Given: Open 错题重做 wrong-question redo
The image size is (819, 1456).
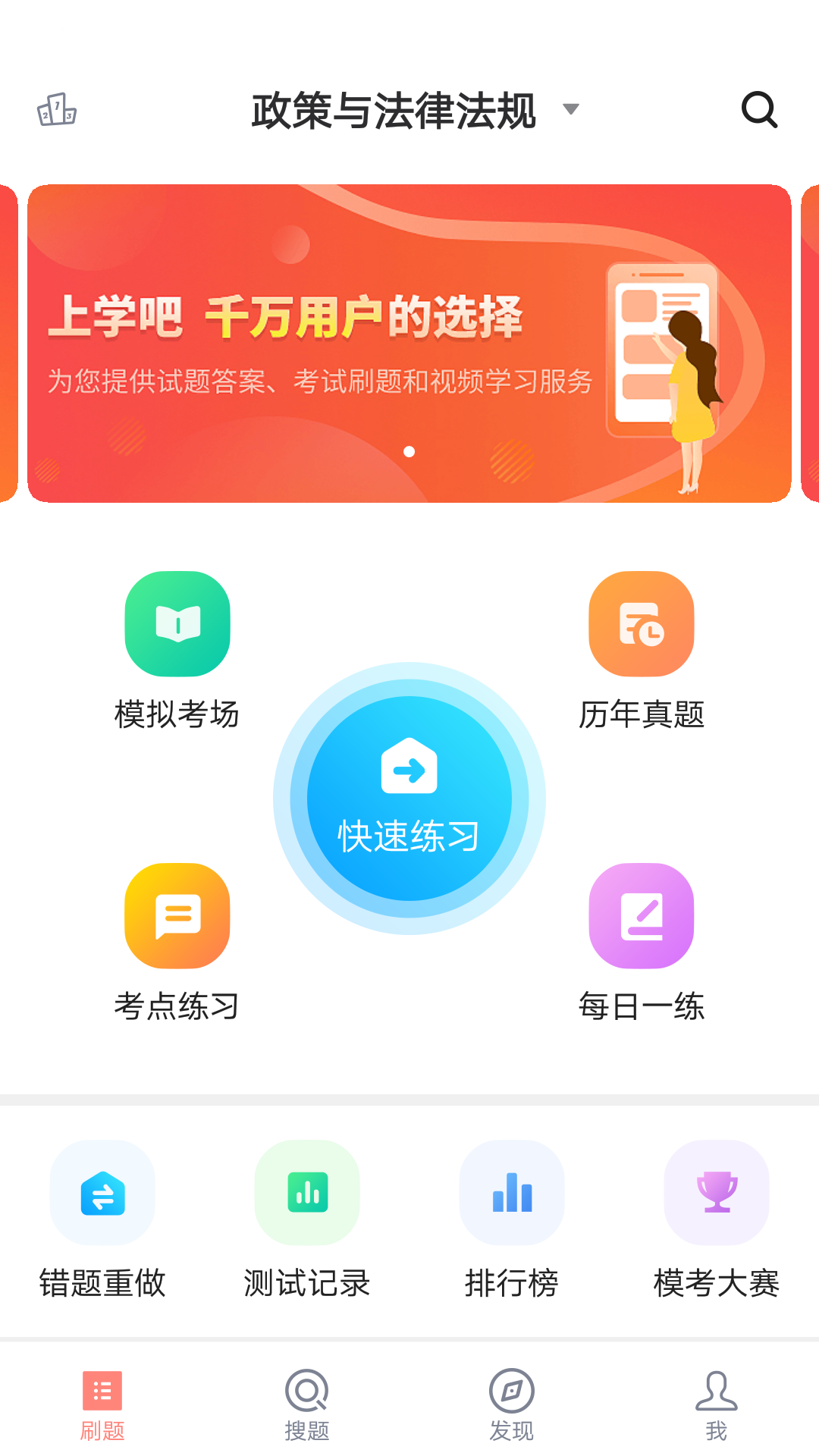Looking at the screenshot, I should coord(102,1193).
